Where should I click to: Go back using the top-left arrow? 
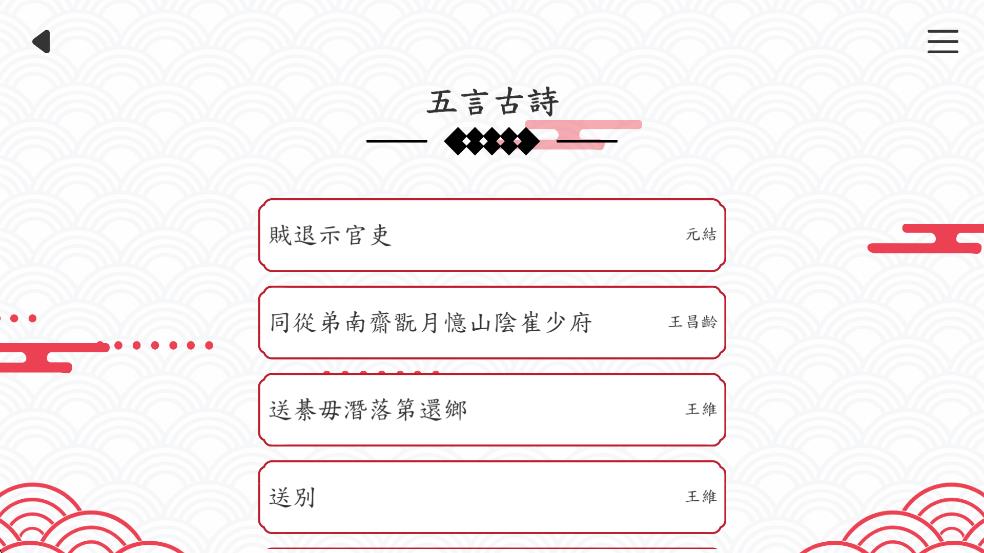(x=41, y=41)
